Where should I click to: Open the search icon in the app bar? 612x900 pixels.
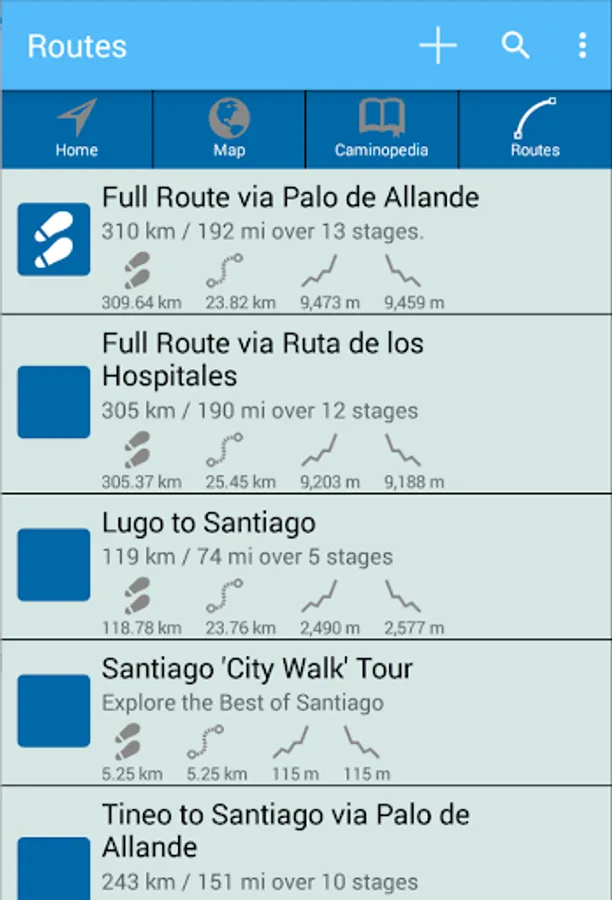(x=515, y=46)
